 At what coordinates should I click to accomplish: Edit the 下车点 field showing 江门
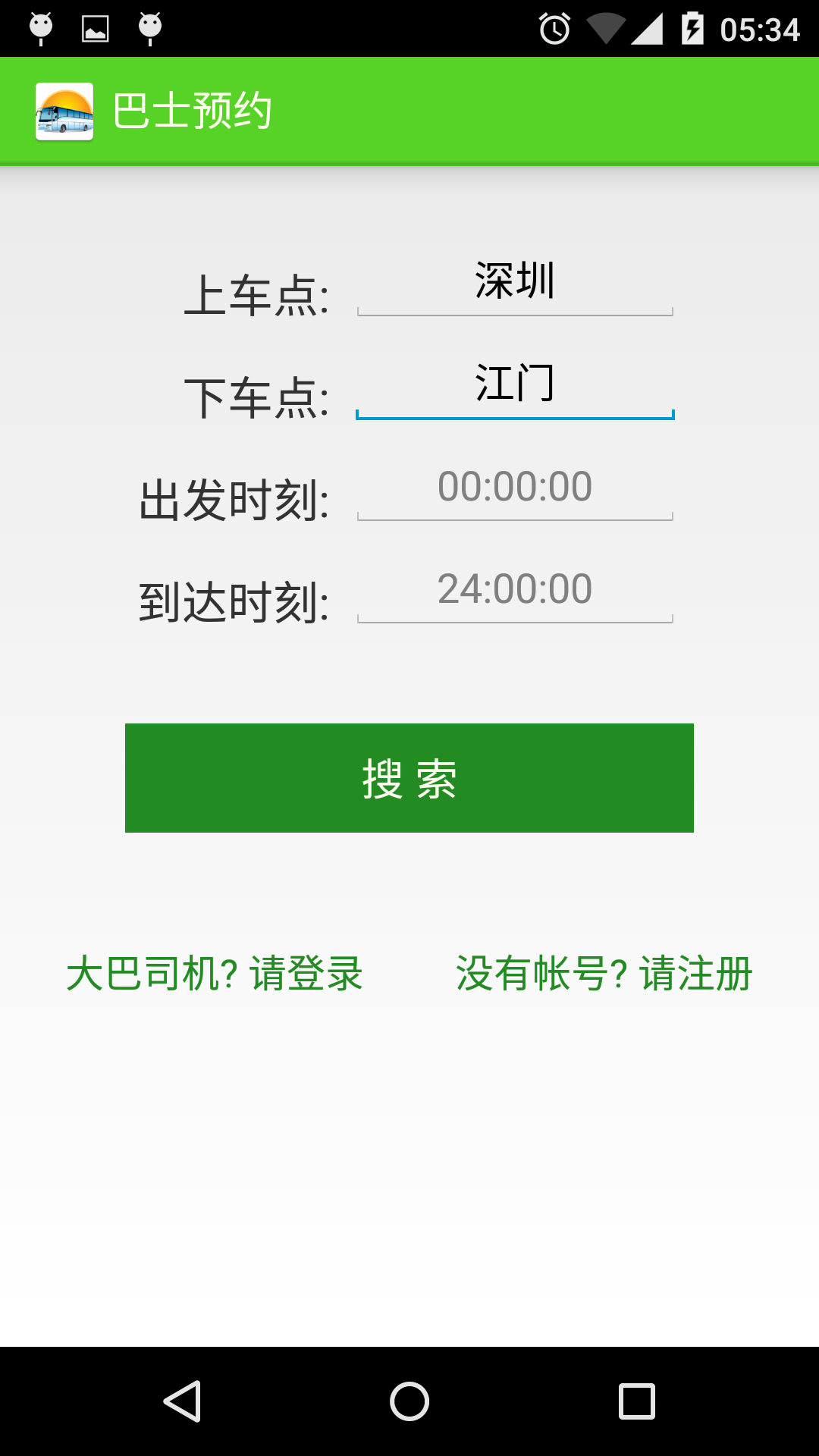[515, 385]
